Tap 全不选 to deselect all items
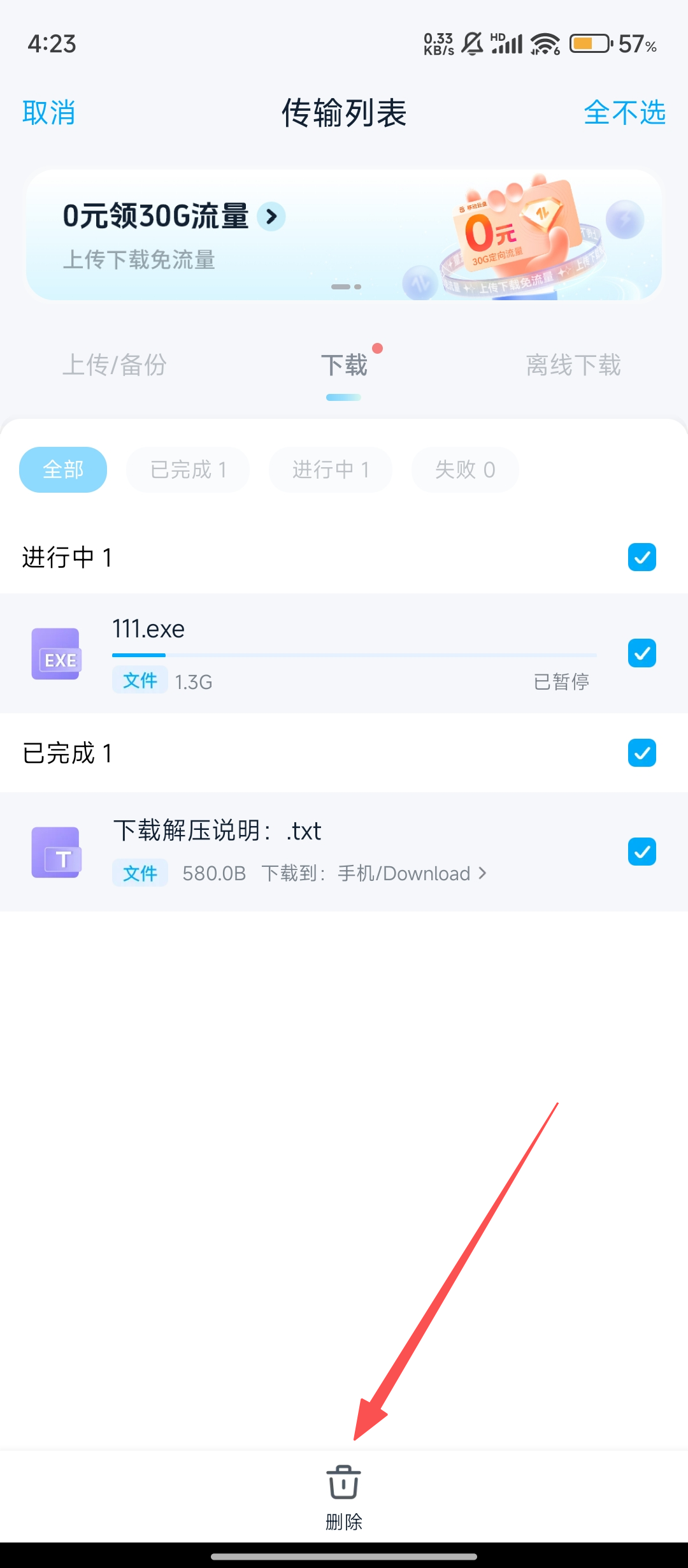The image size is (688, 1568). click(624, 113)
